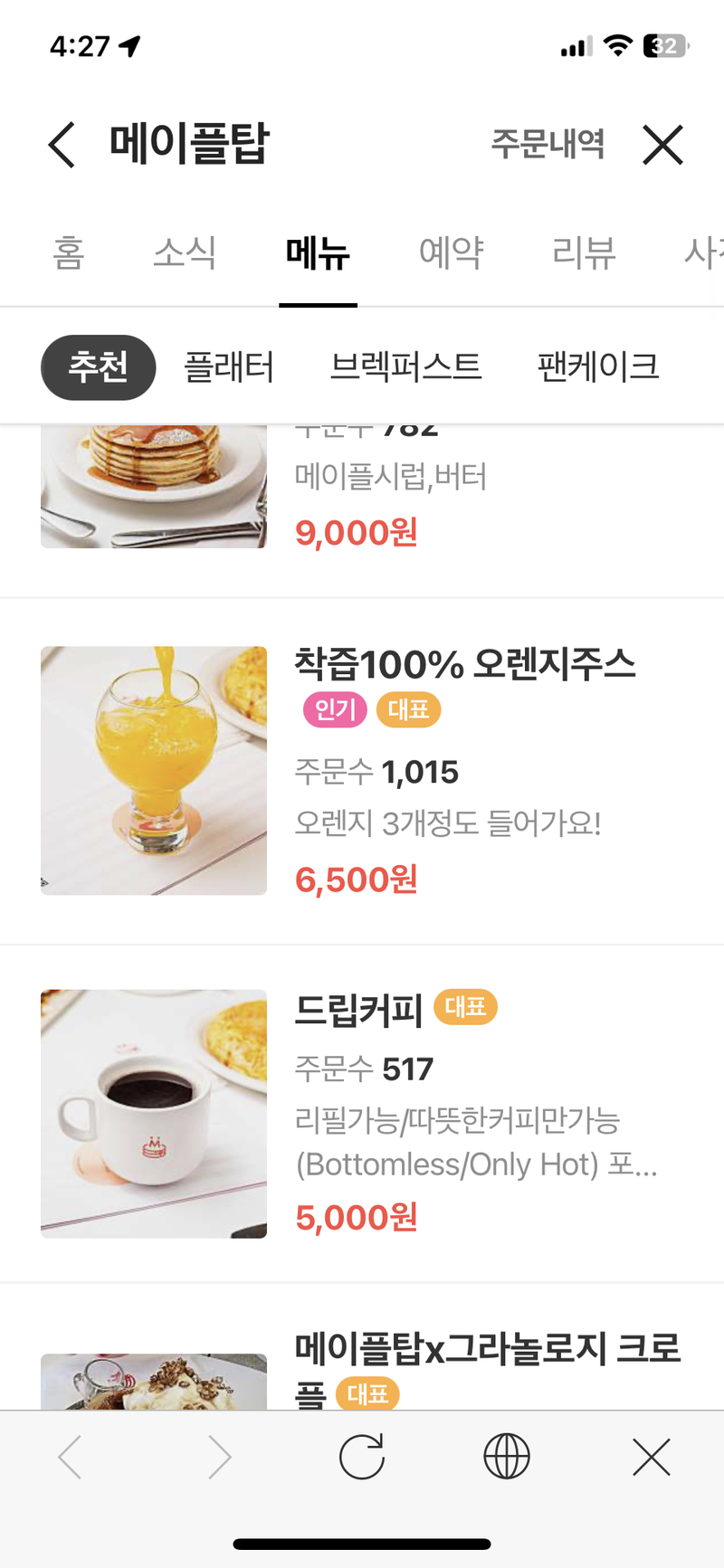Screen dimensions: 724x1568
Task: Open the 드립커피 menu item
Action: coord(359,1011)
